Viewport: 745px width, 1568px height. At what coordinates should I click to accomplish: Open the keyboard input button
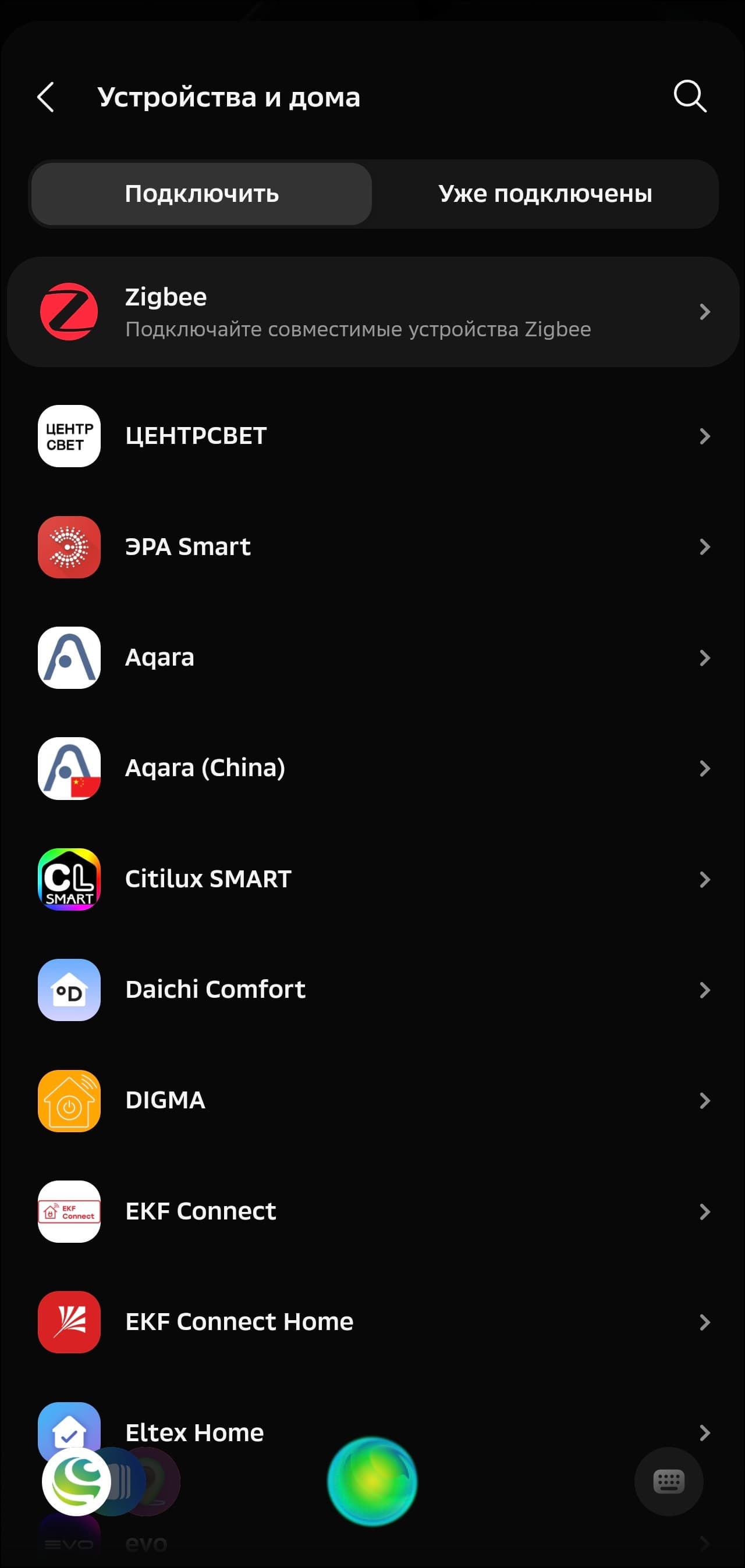tap(668, 1481)
